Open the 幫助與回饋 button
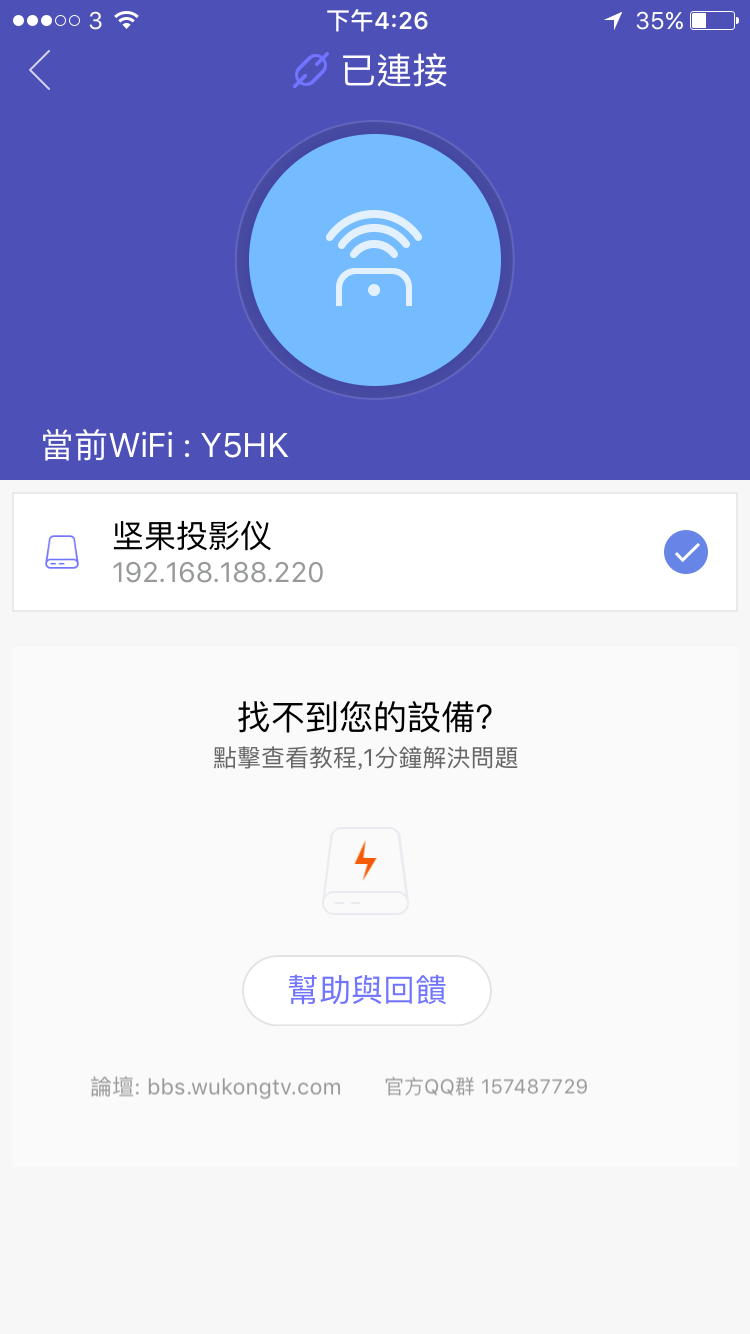The width and height of the screenshot is (750, 1334). pos(367,990)
